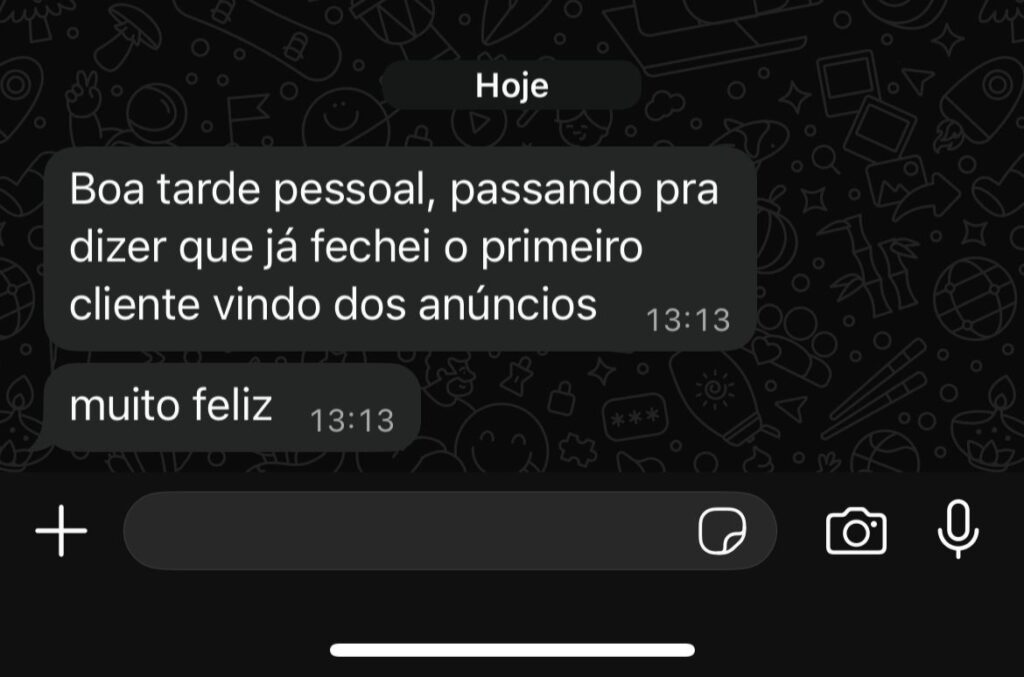Image resolution: width=1024 pixels, height=677 pixels.
Task: Open the sticker picker
Action: pos(721,531)
